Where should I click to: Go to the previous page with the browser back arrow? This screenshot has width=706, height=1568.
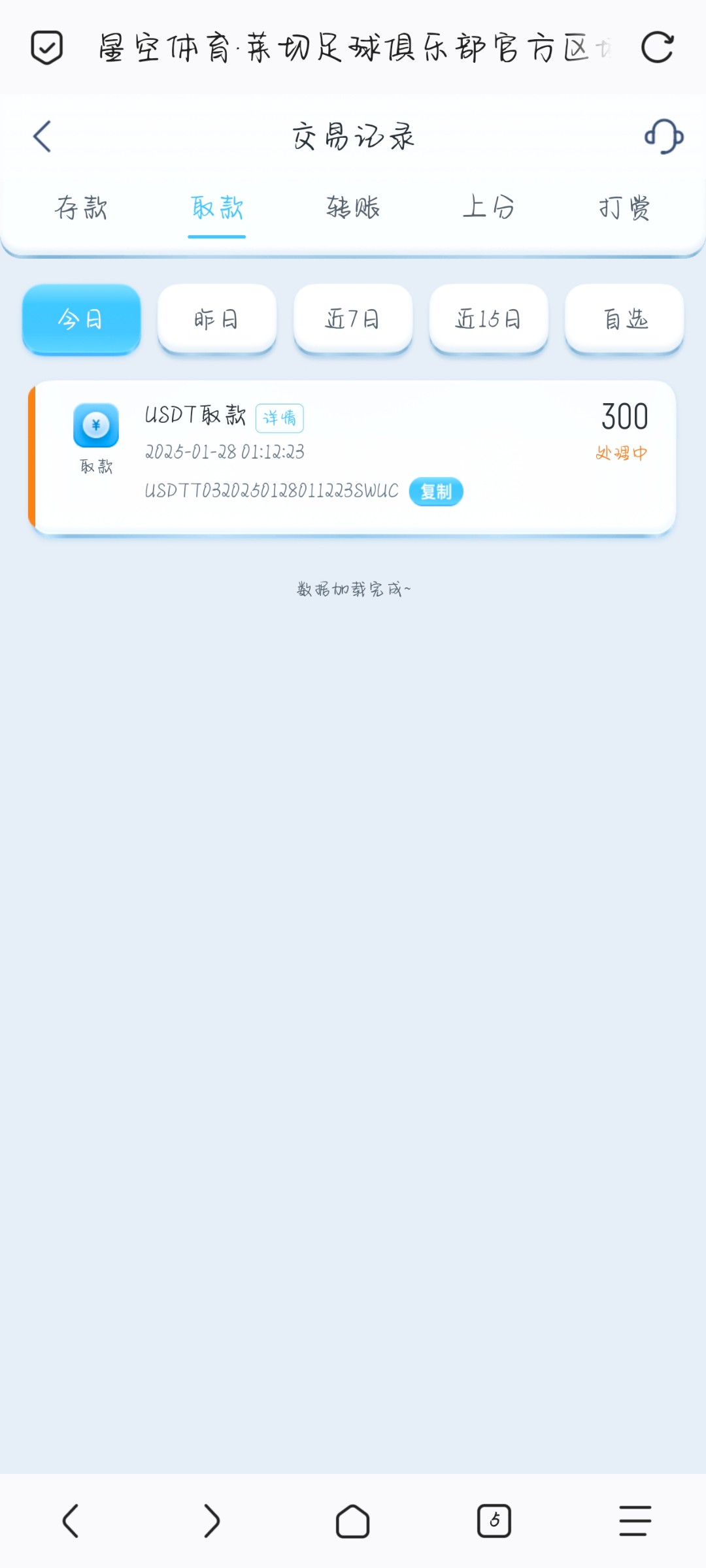click(71, 1521)
